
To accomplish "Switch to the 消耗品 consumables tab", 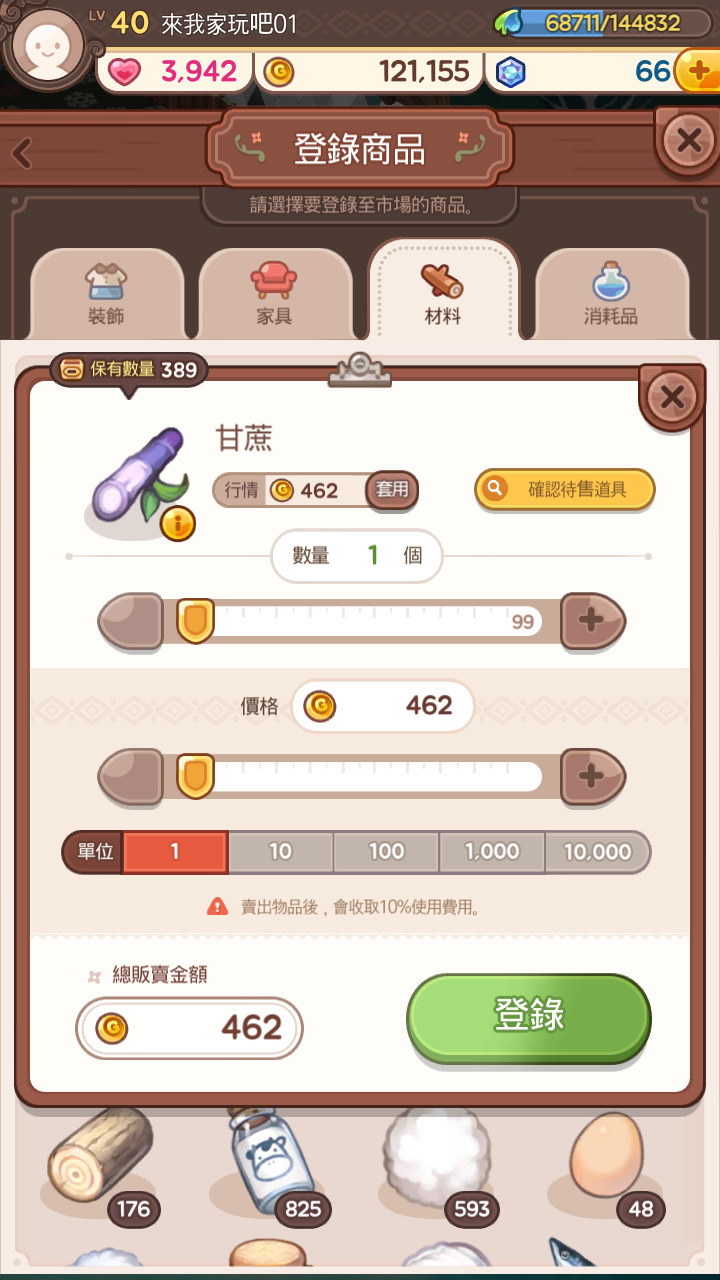I will point(610,292).
